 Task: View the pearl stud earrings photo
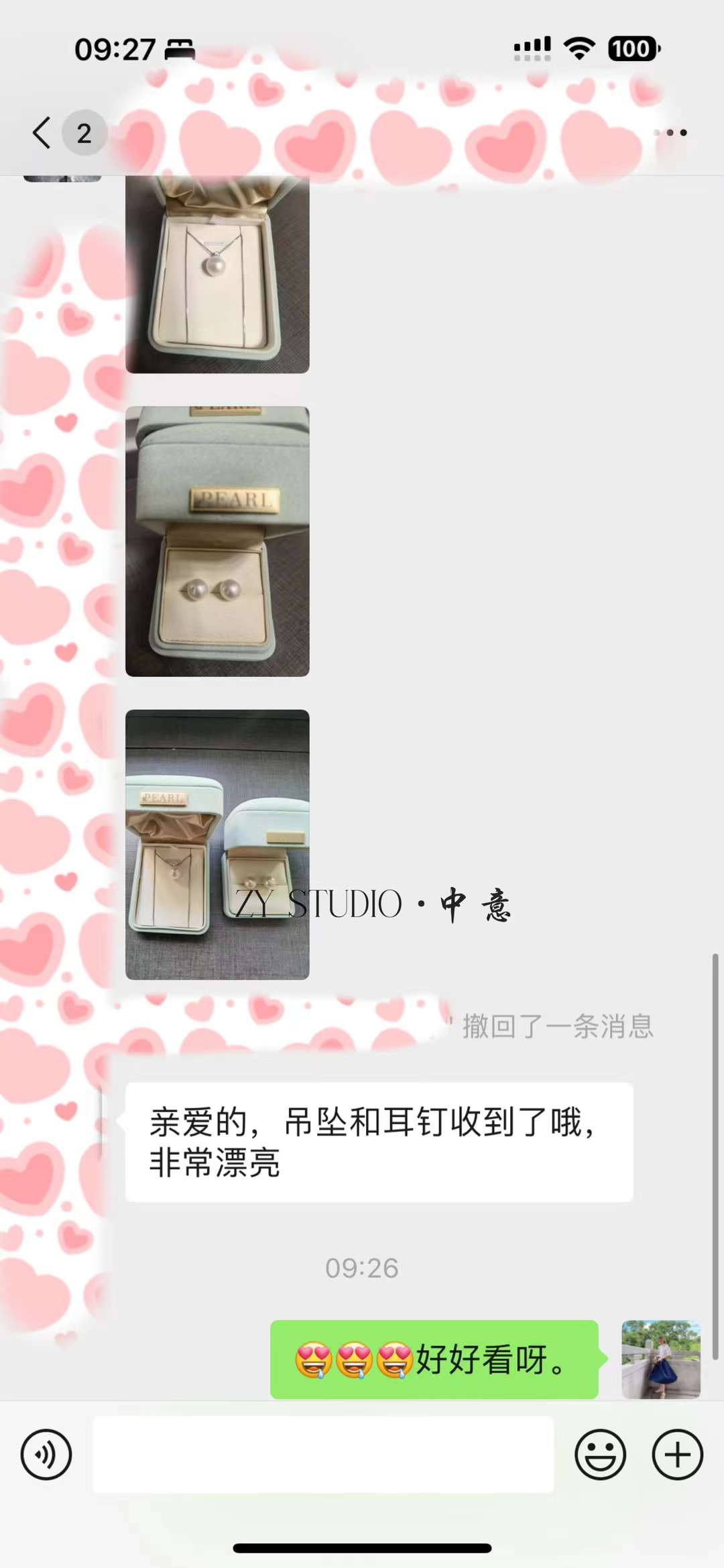coord(217,541)
